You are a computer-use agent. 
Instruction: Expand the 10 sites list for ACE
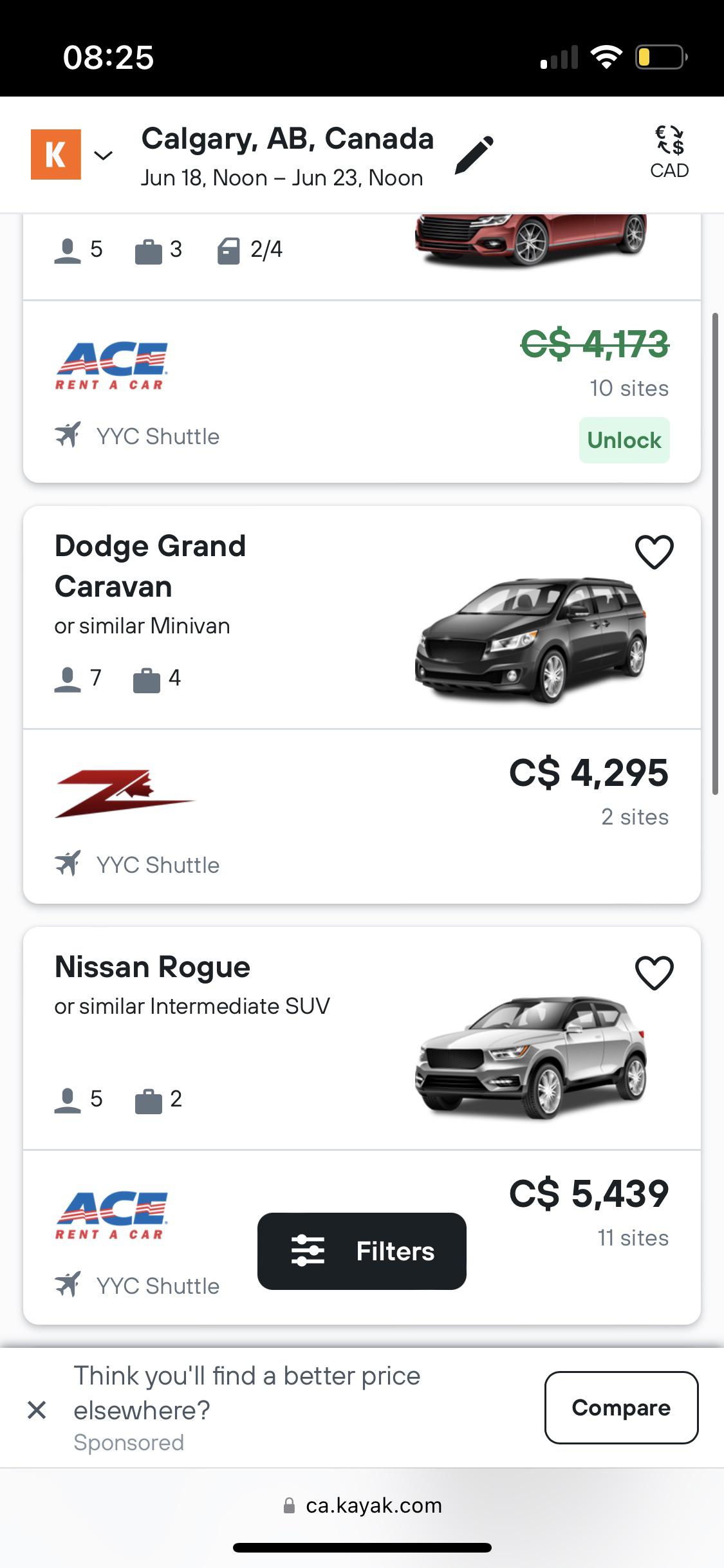click(627, 388)
